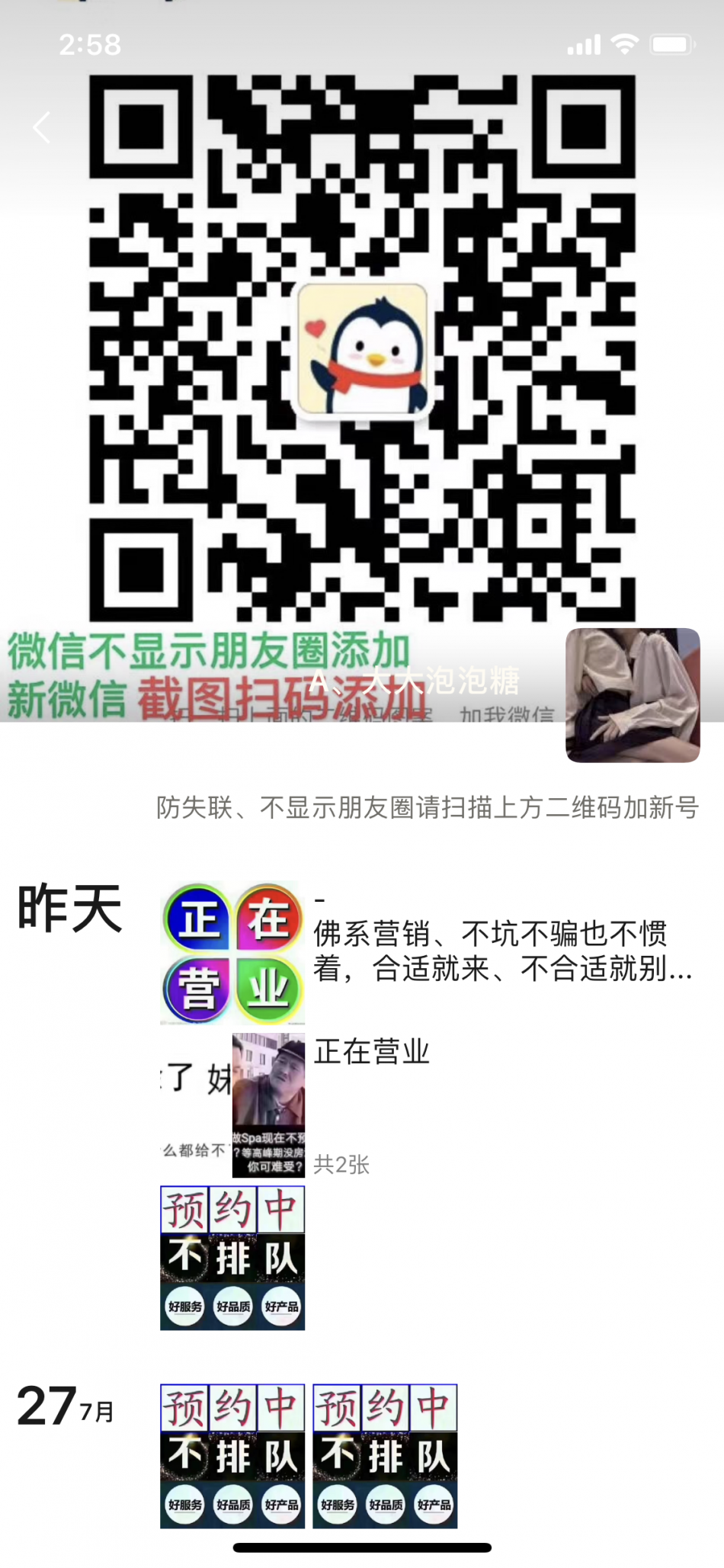The width and height of the screenshot is (724, 1568).
Task: Open yesterday's 预约中 不排队 image post
Action: (232, 1257)
